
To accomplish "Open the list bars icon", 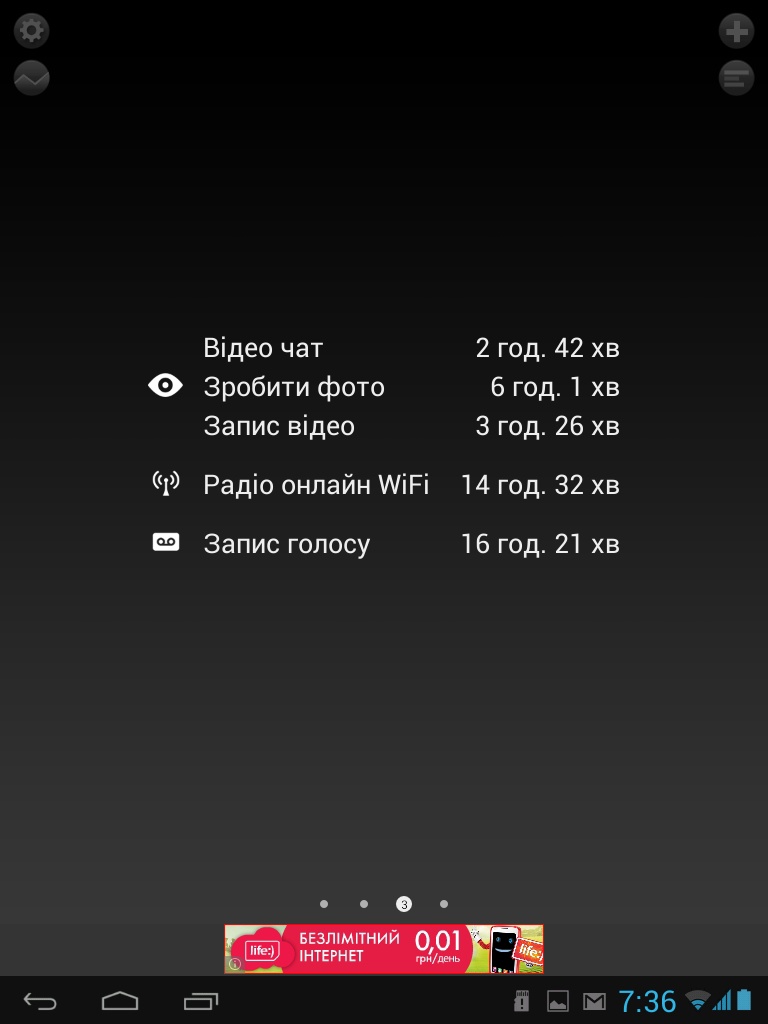I will tap(737, 78).
